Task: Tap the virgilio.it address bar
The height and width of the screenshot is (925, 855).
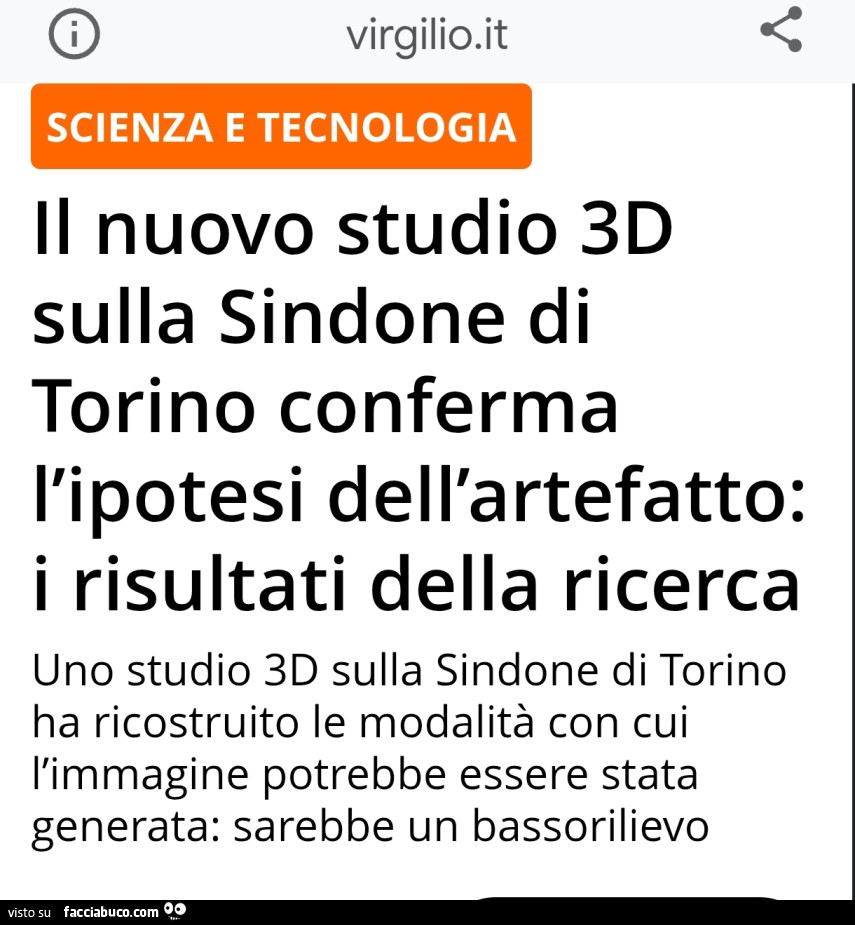Action: click(x=427, y=37)
